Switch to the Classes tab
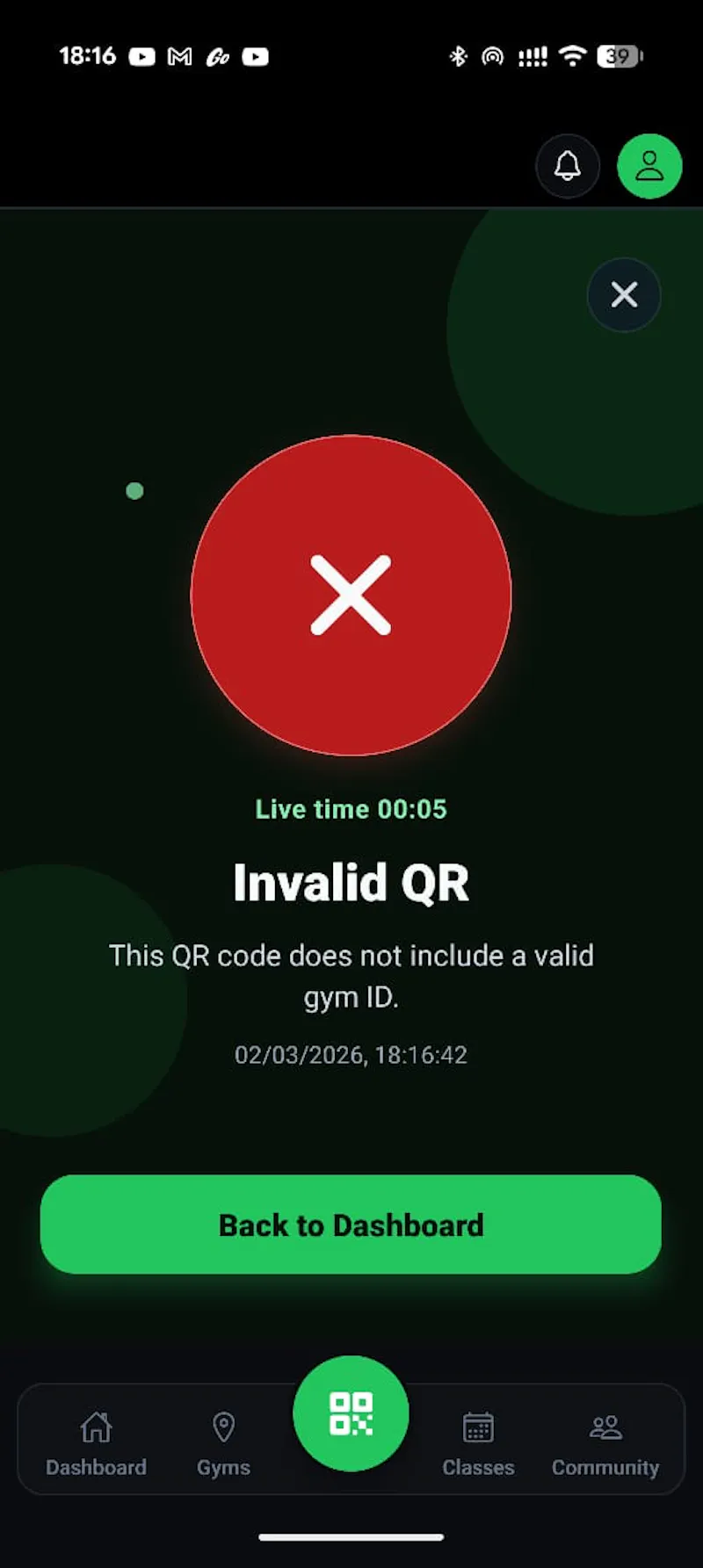This screenshot has width=703, height=1568. click(478, 1443)
